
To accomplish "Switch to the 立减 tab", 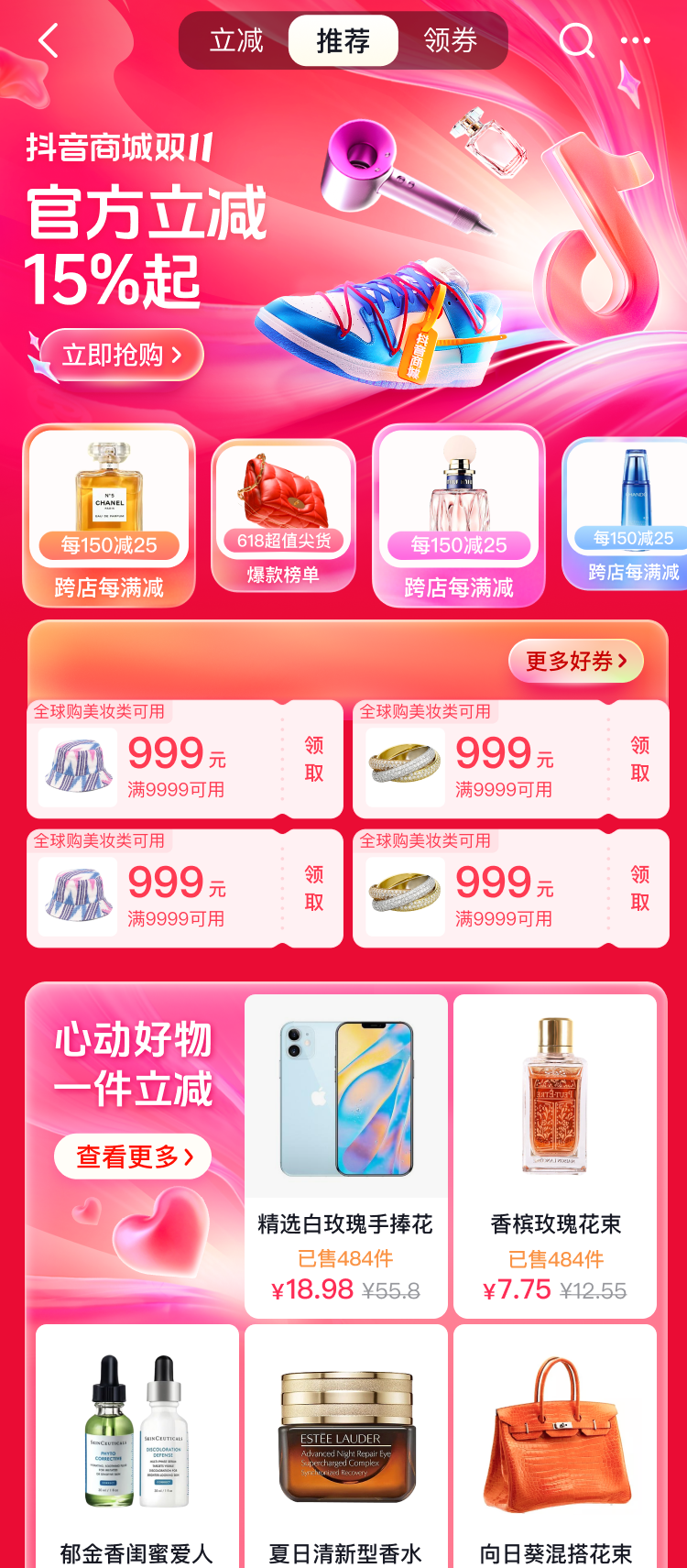I will [236, 41].
